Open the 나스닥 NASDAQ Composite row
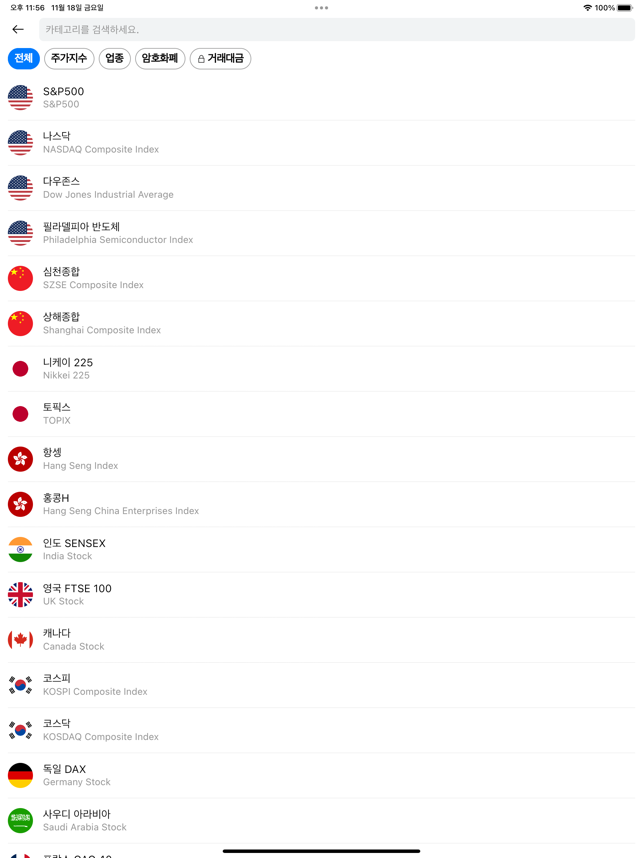643x858 pixels. pyautogui.click(x=320, y=143)
